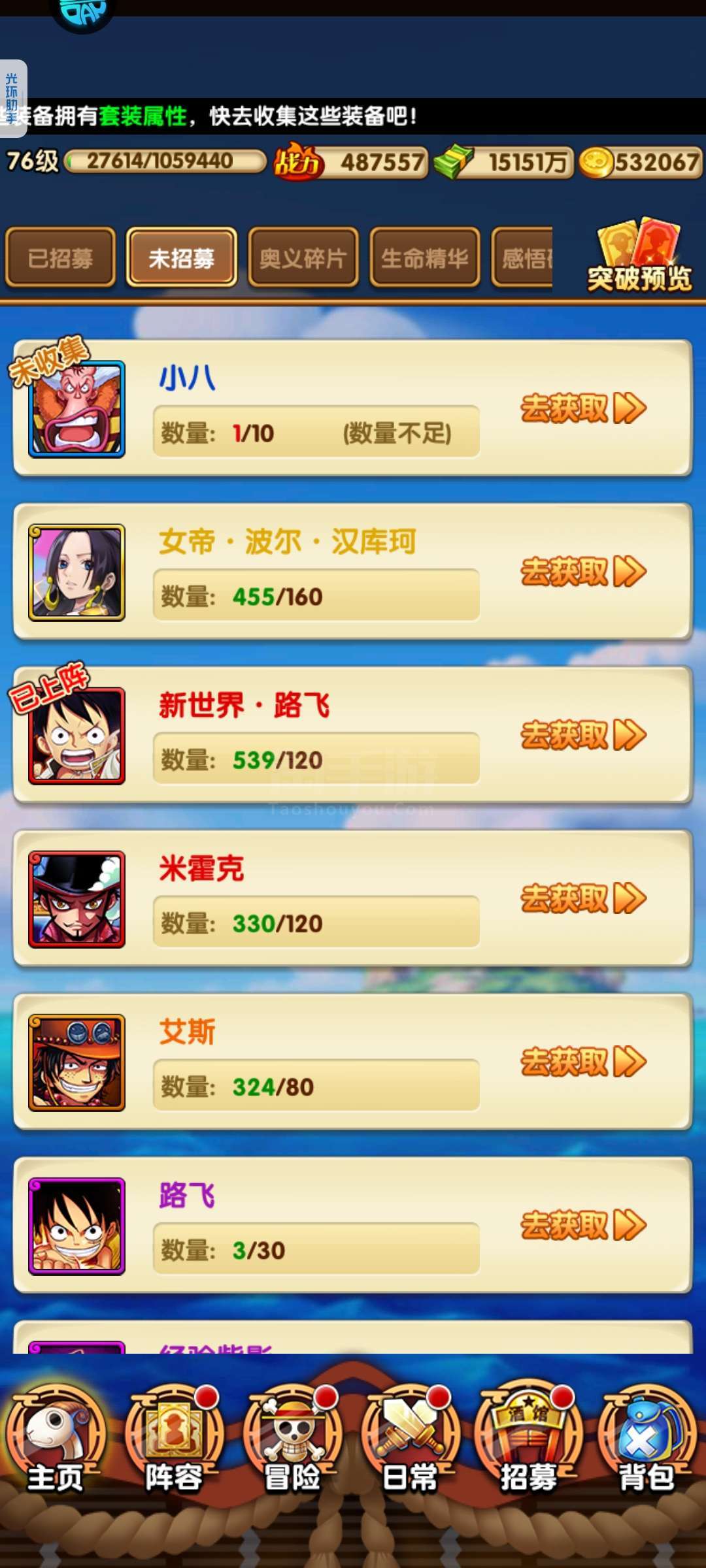Tap 去获取 for 艾斯
Image resolution: width=706 pixels, height=1568 pixels.
click(583, 1062)
